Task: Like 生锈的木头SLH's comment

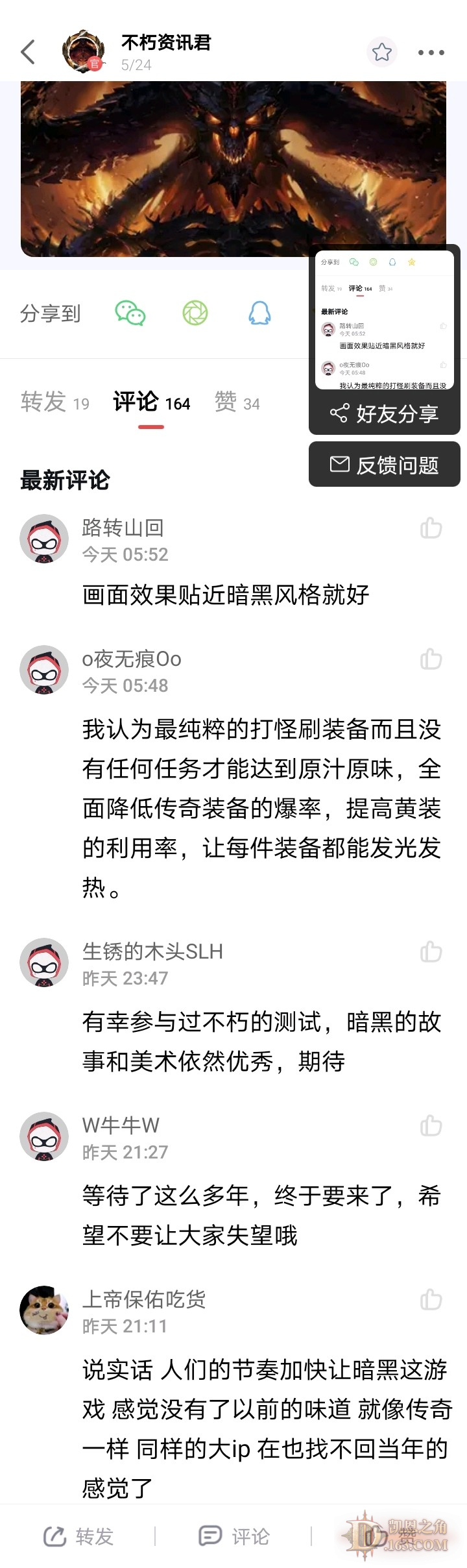Action: tap(431, 952)
